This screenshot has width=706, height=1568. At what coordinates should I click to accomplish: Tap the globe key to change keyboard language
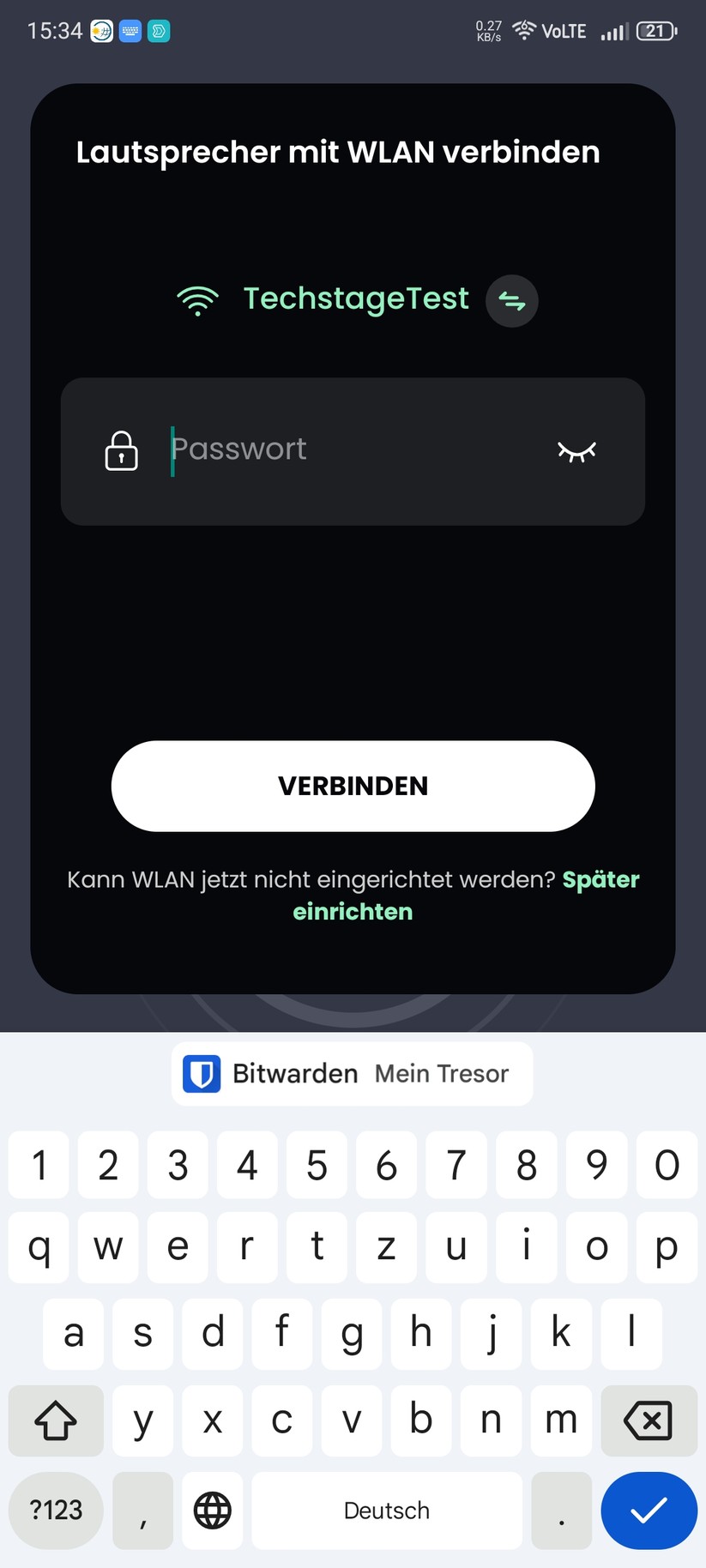click(x=212, y=1511)
